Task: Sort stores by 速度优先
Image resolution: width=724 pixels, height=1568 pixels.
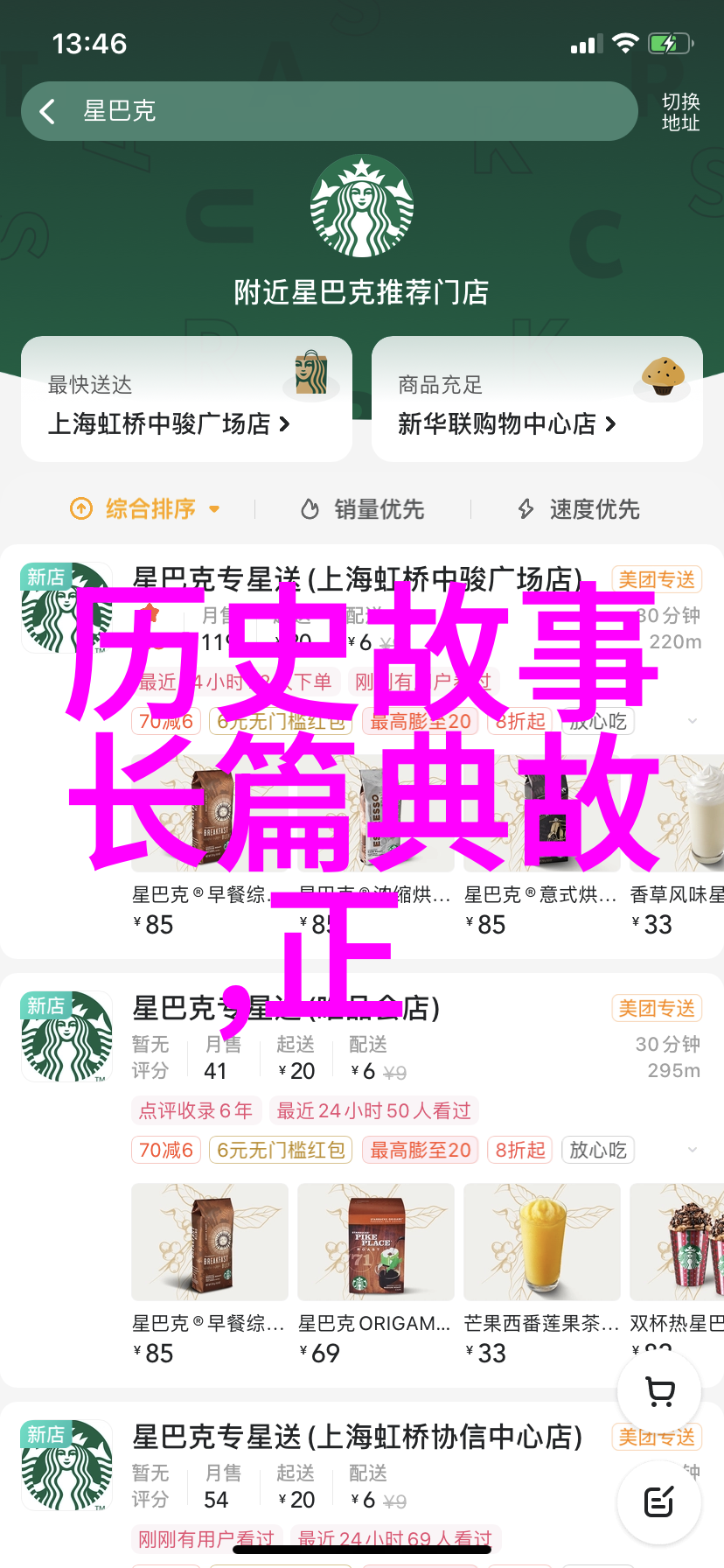Action: [579, 508]
